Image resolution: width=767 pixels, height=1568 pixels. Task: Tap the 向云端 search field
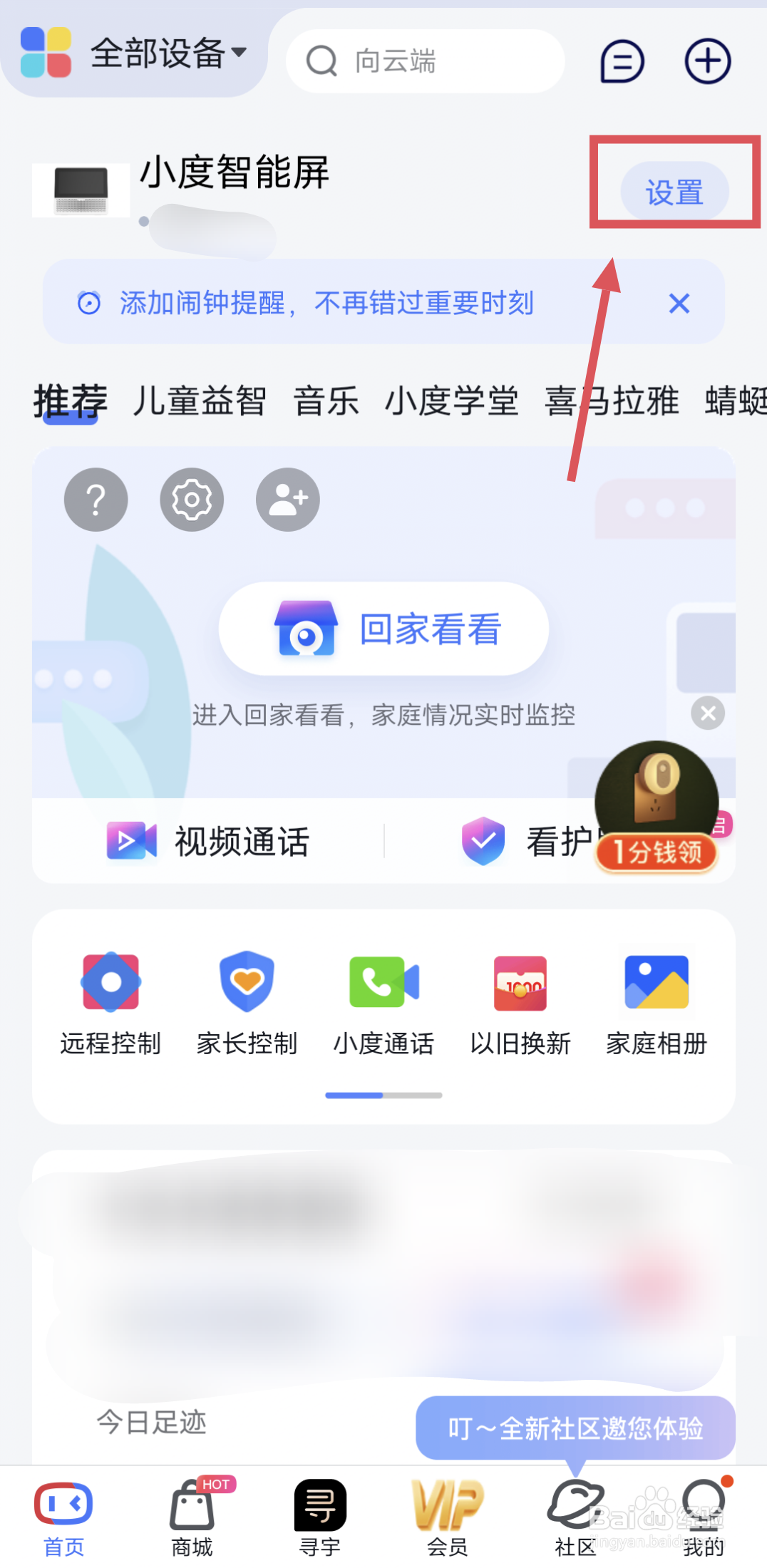[424, 61]
